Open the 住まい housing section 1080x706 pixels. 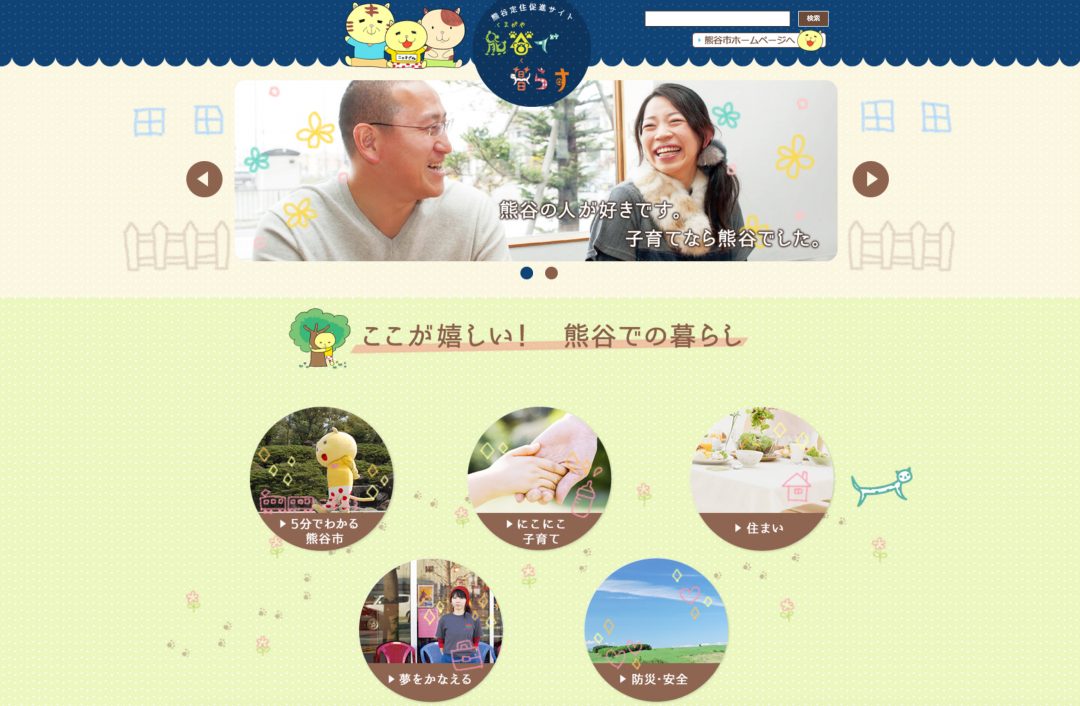point(762,478)
